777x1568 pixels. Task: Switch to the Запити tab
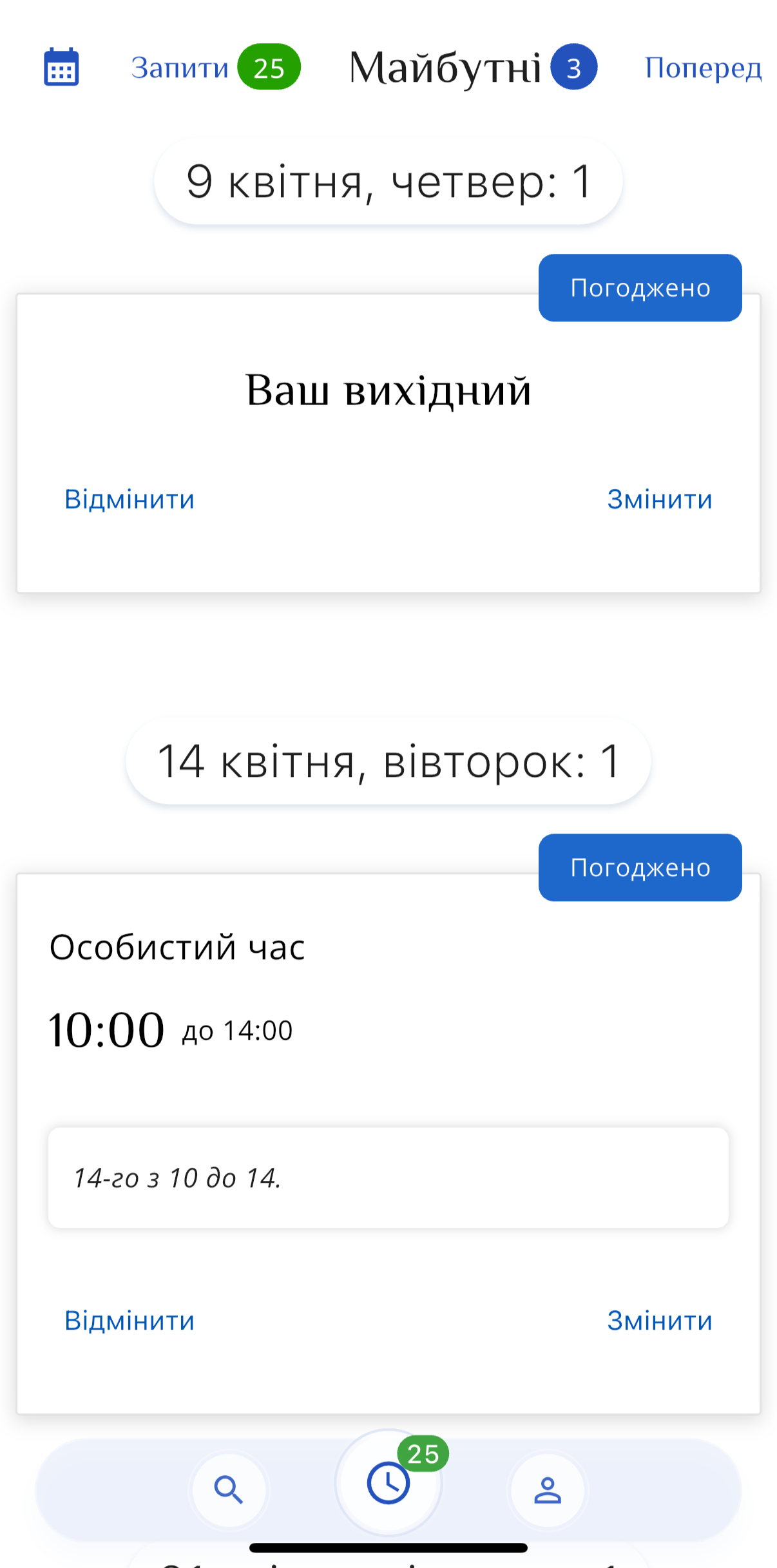pos(180,68)
